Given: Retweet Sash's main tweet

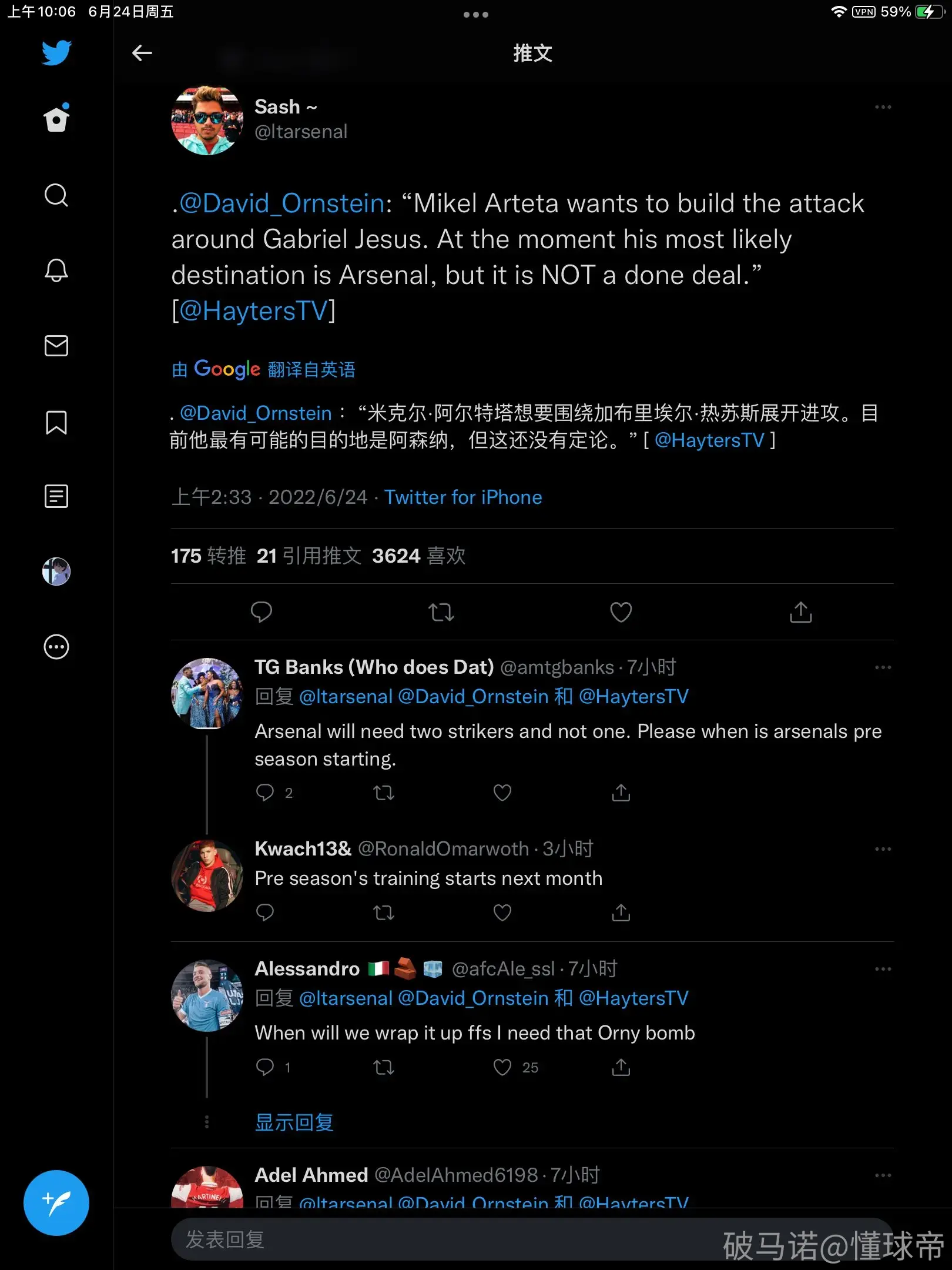Looking at the screenshot, I should point(441,612).
